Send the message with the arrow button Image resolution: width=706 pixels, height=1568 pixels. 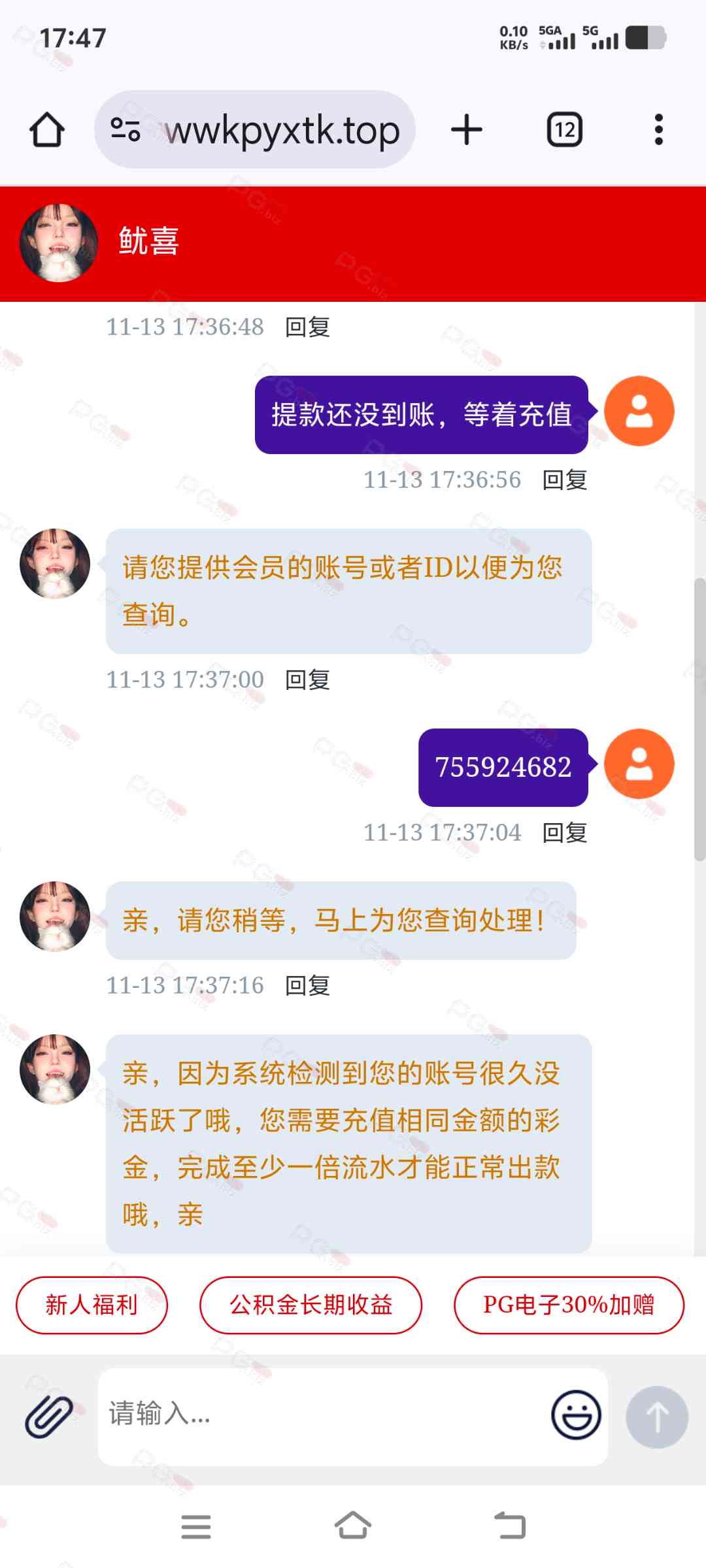tap(657, 1416)
